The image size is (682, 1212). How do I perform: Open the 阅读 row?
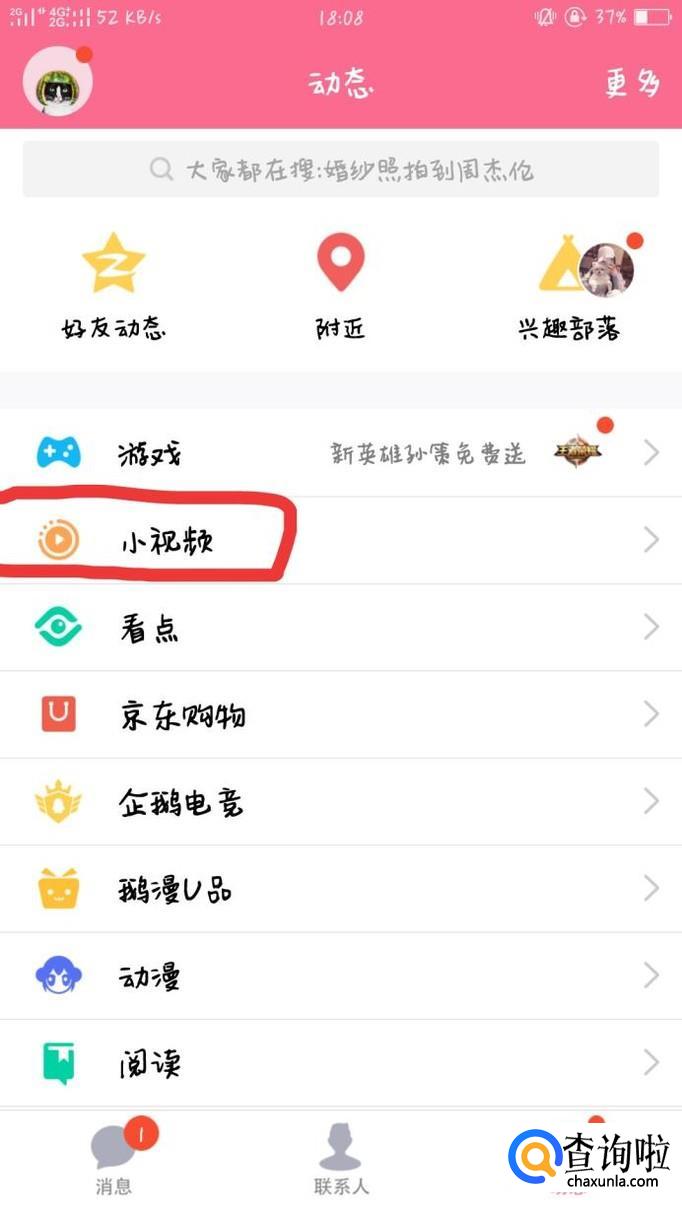click(x=341, y=1063)
